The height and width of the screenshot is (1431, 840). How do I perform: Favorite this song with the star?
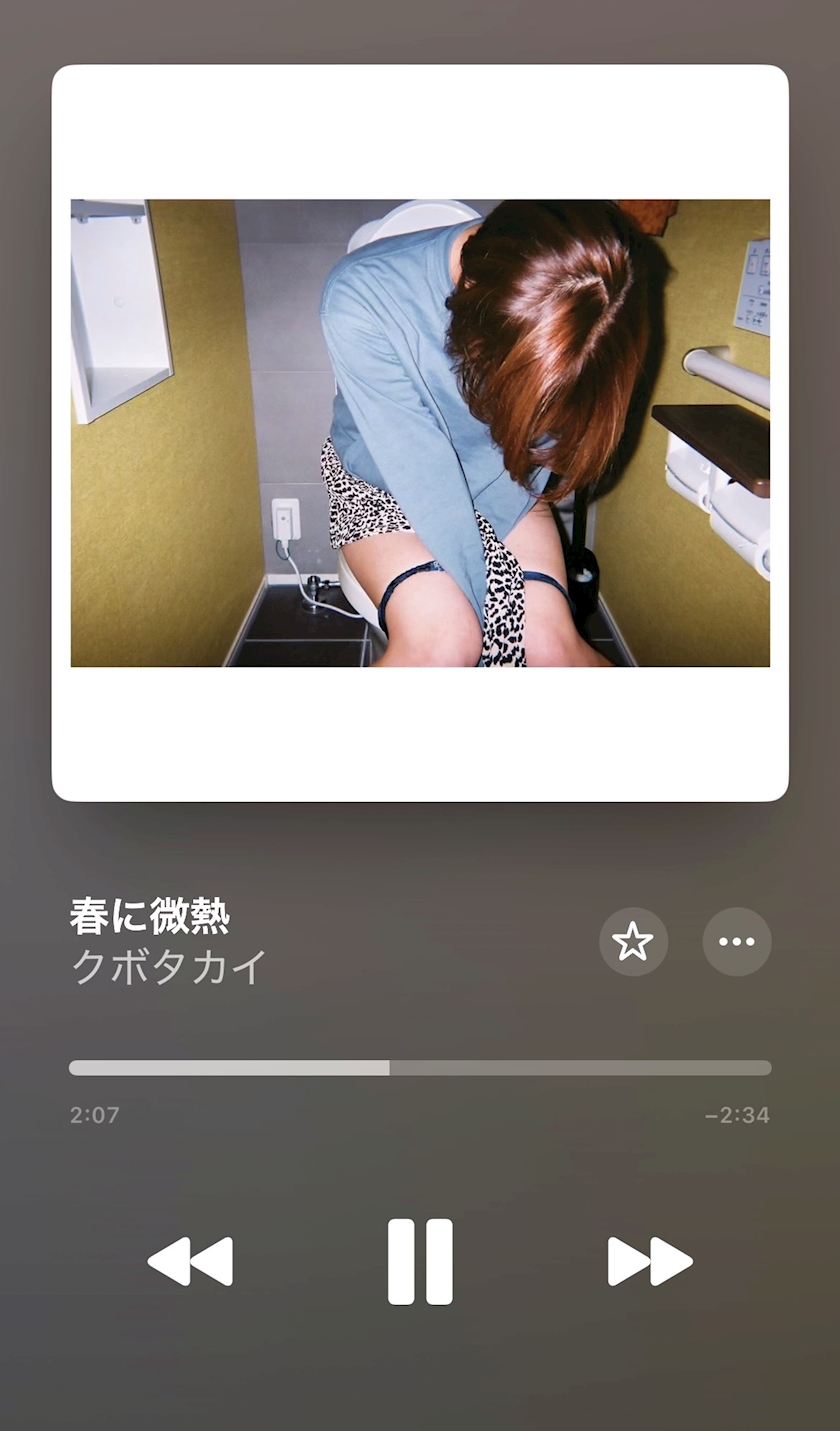633,941
